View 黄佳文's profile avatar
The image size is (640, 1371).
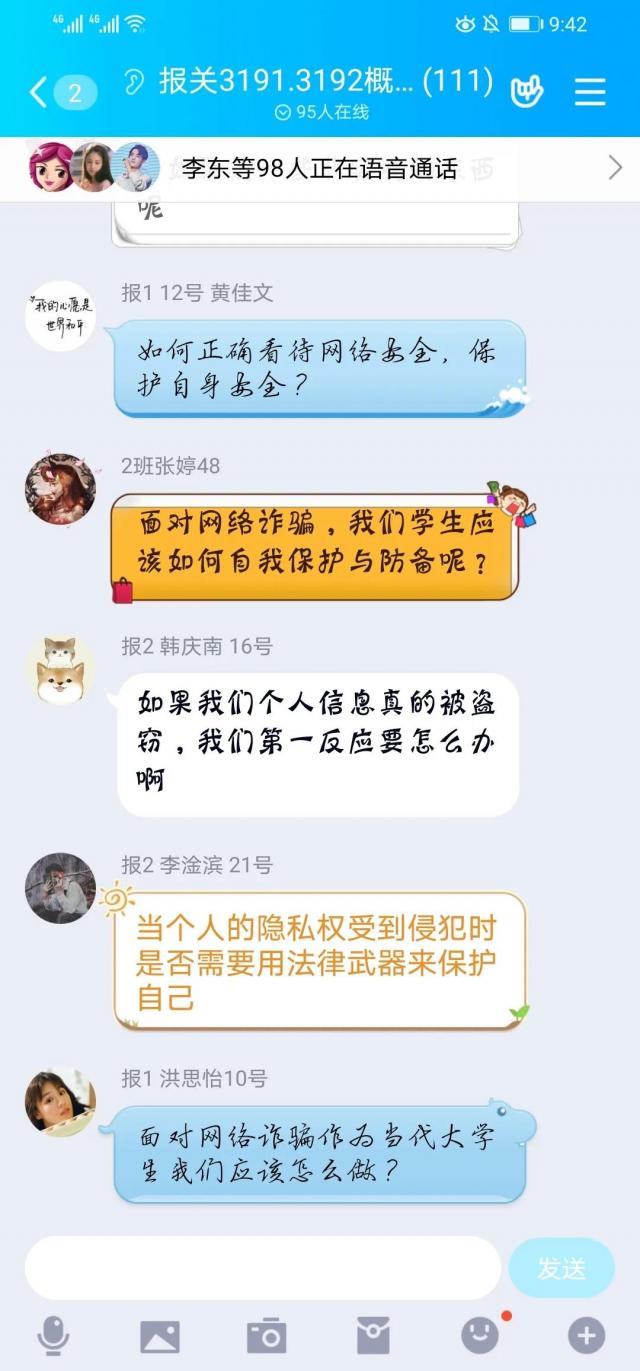pyautogui.click(x=60, y=316)
